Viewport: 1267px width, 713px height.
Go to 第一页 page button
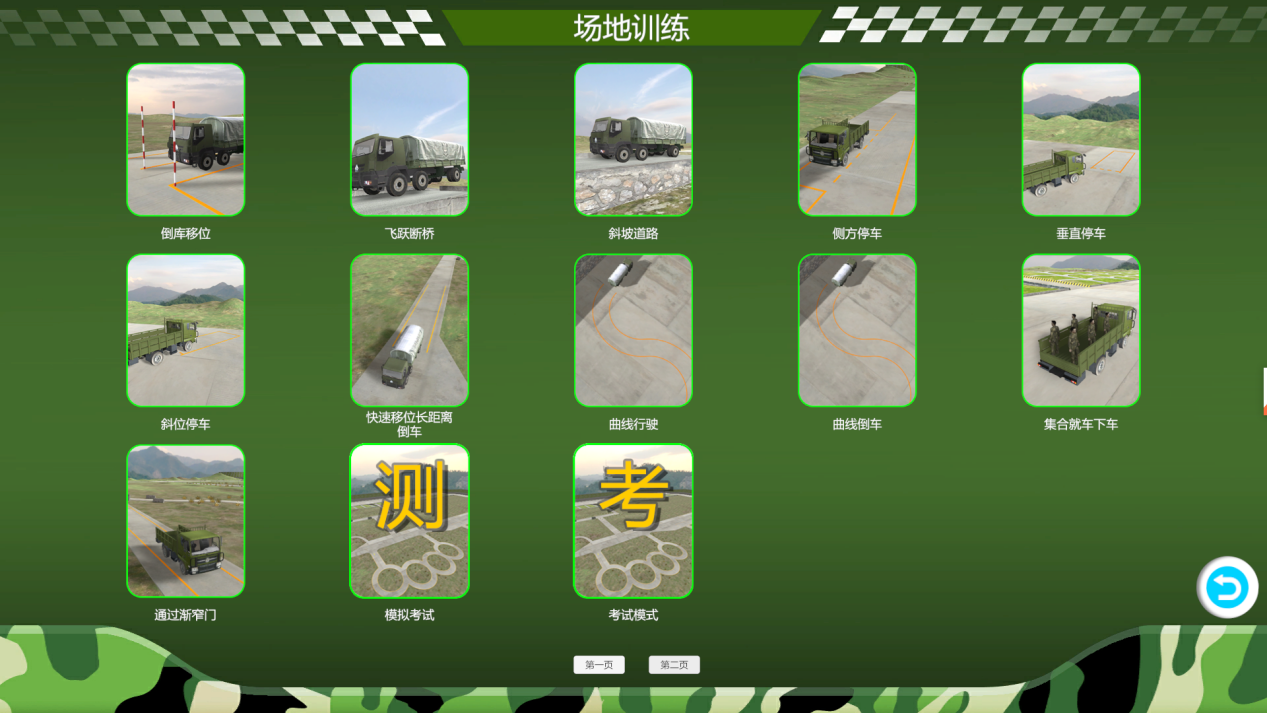[599, 665]
